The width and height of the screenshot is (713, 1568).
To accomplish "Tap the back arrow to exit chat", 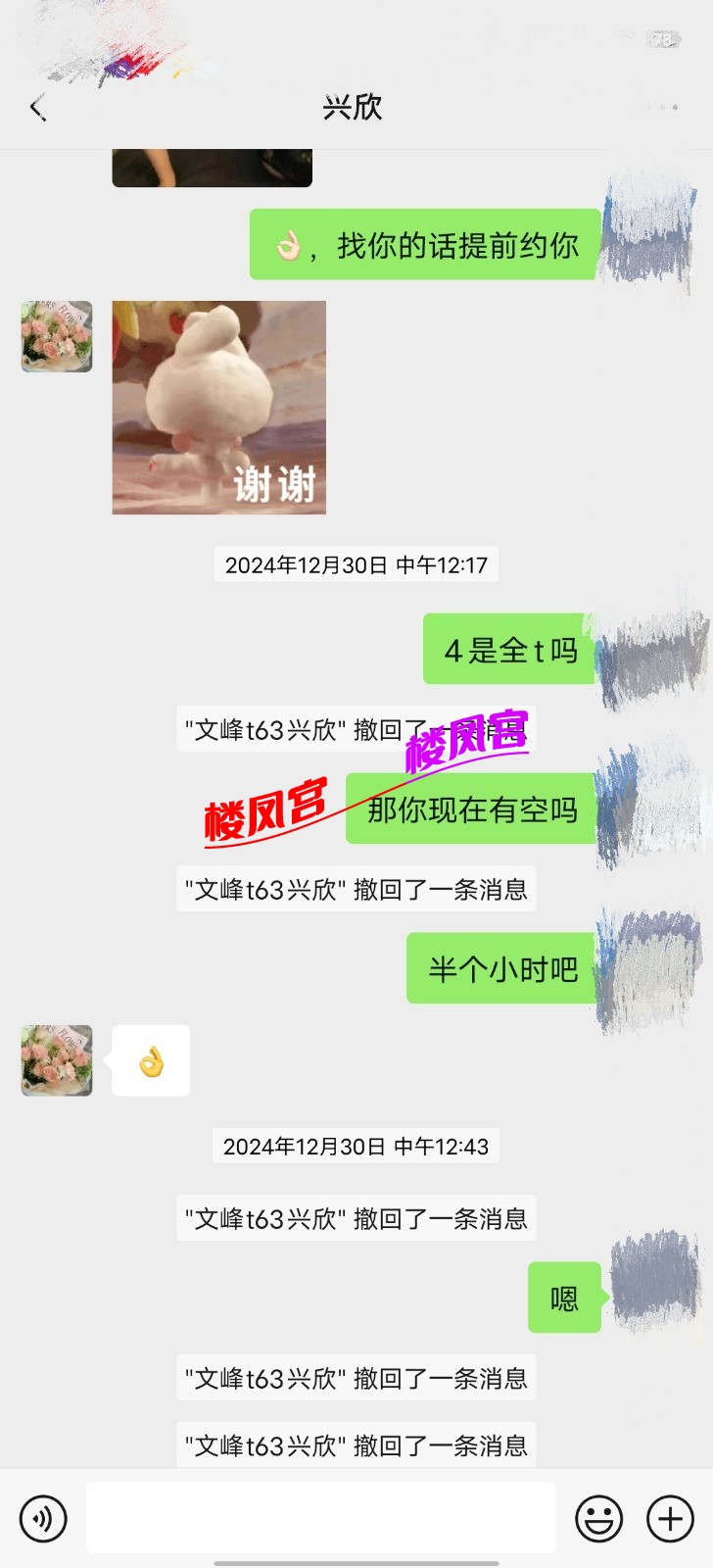I will pos(37,108).
